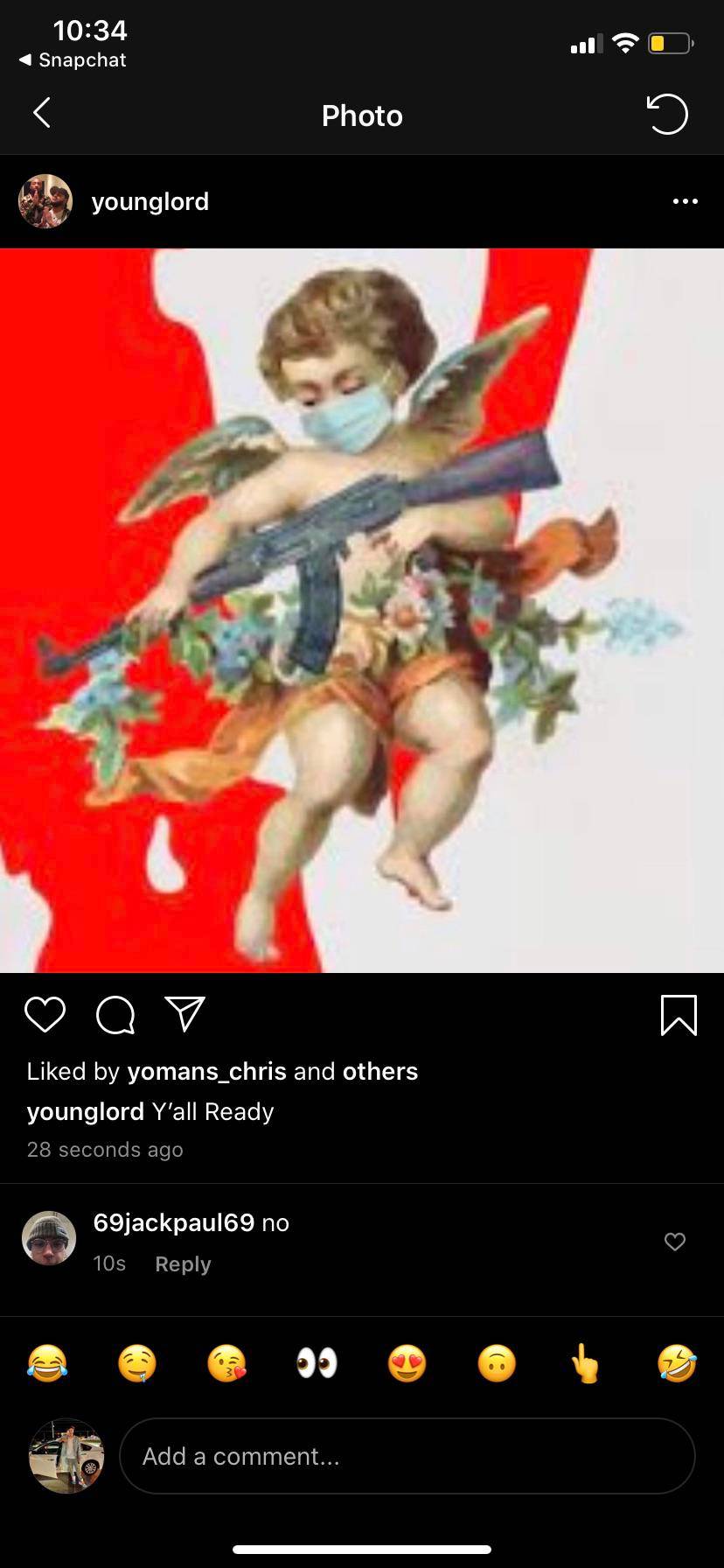Like 69jackpaul69's comment
The height and width of the screenshot is (1568, 724).
point(674,1241)
